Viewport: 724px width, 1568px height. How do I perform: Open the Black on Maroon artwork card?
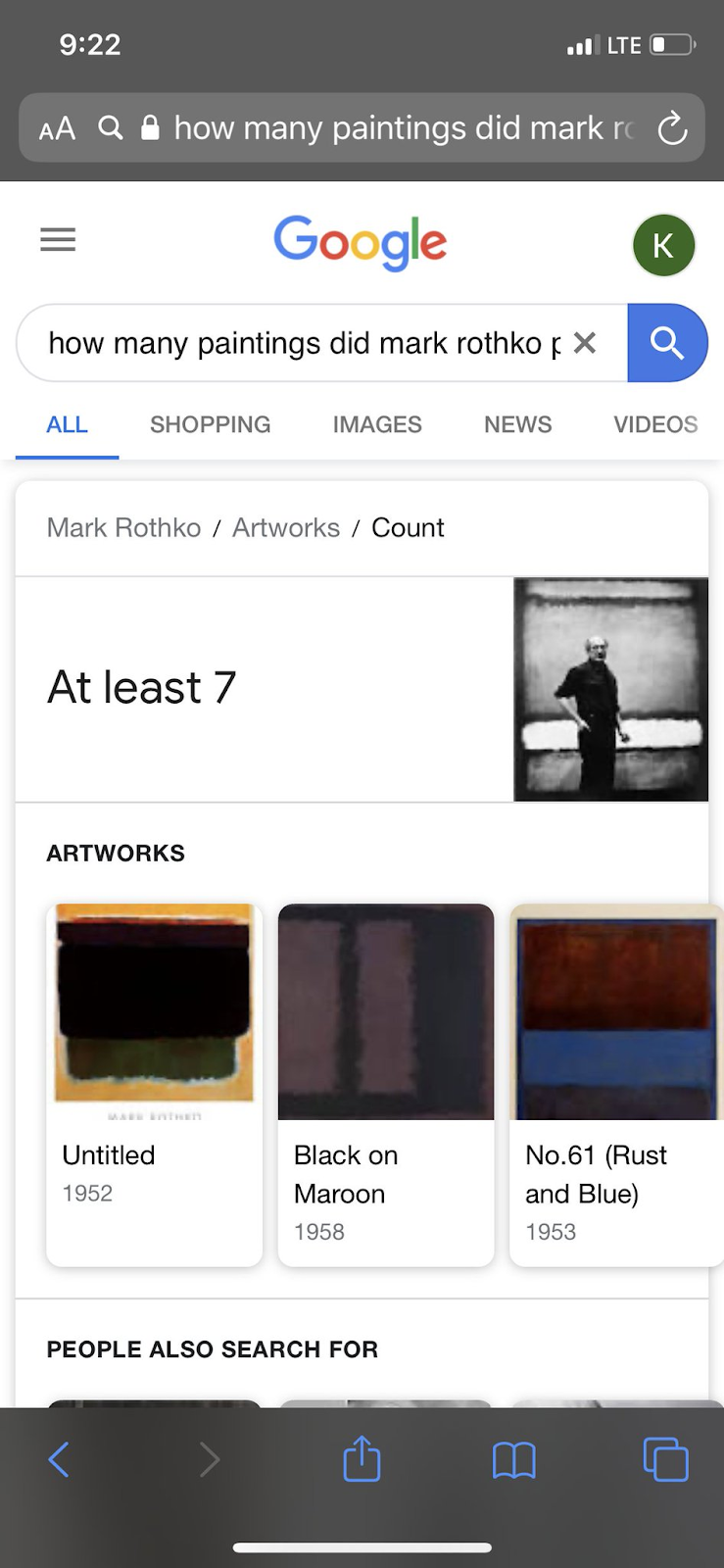[386, 1084]
